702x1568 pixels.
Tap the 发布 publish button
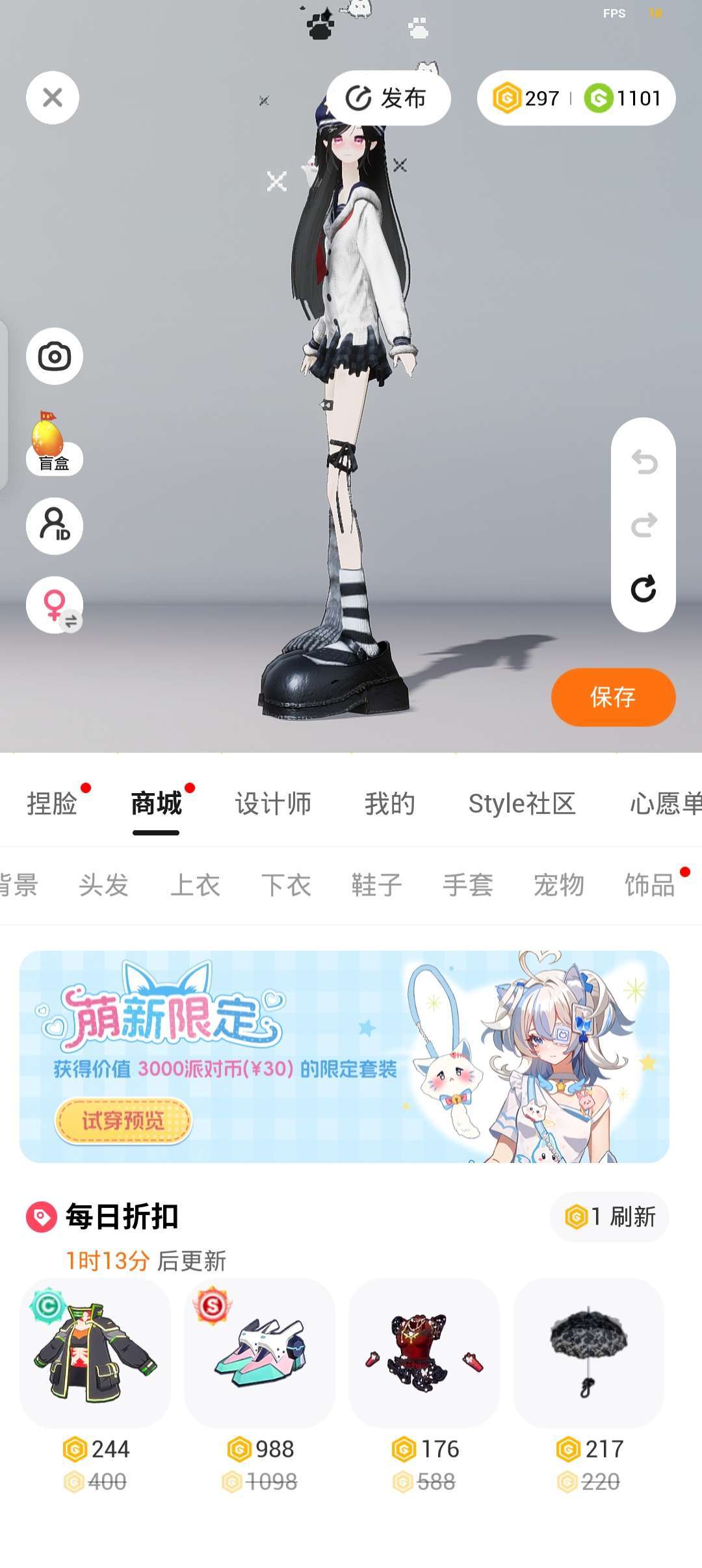pyautogui.click(x=388, y=98)
